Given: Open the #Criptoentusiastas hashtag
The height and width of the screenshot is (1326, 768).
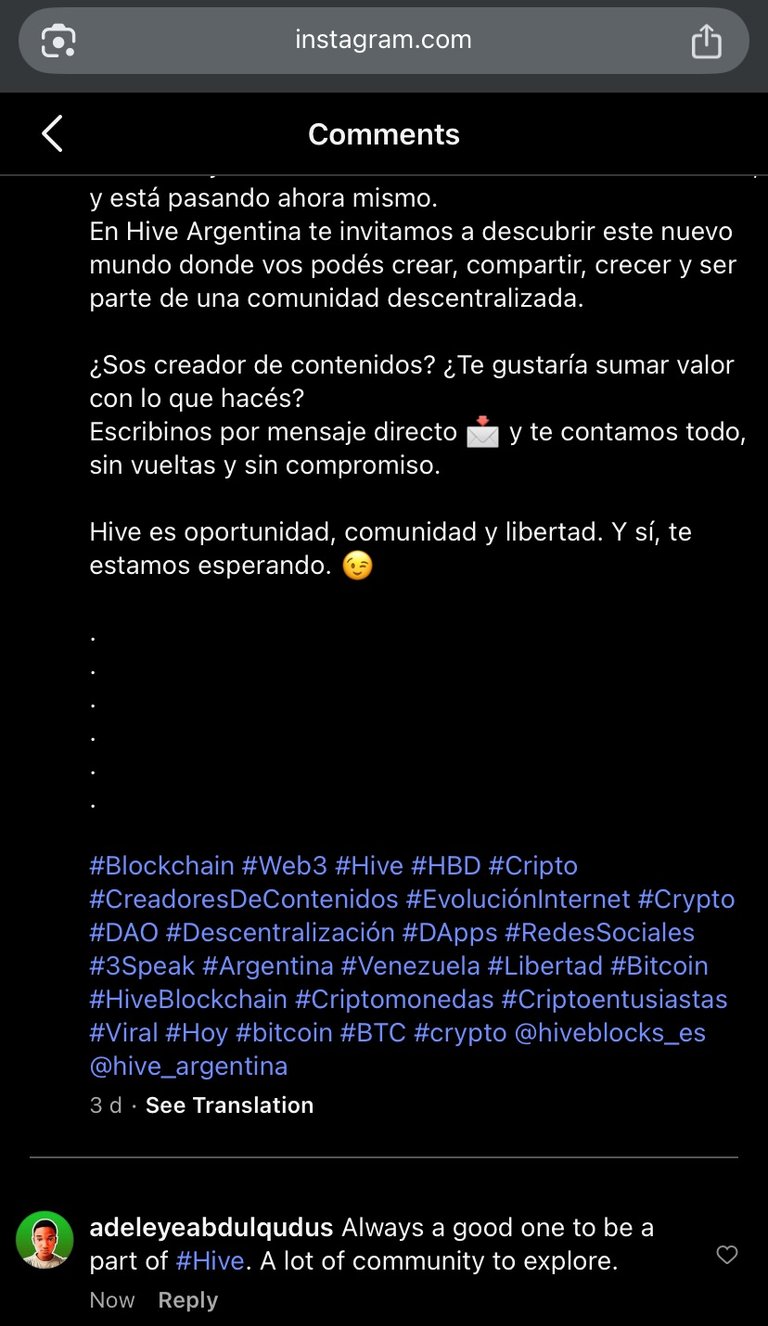Looking at the screenshot, I should click(x=614, y=999).
